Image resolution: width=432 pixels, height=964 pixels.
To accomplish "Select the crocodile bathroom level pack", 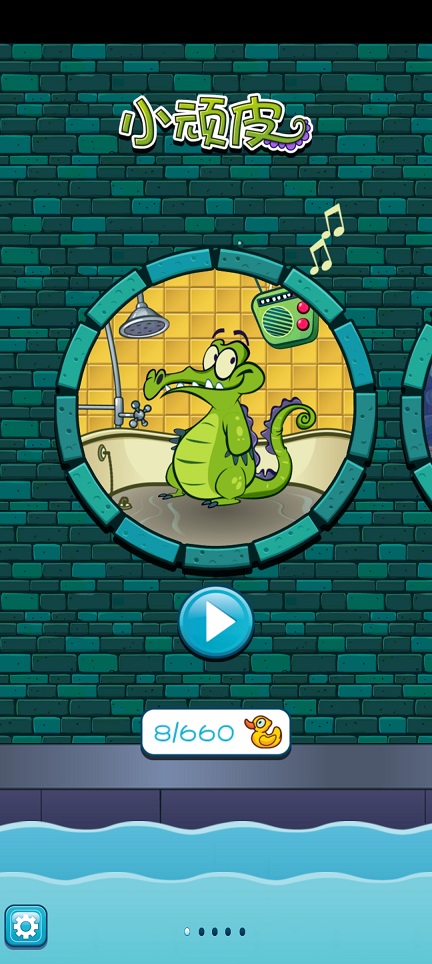I will (216, 409).
